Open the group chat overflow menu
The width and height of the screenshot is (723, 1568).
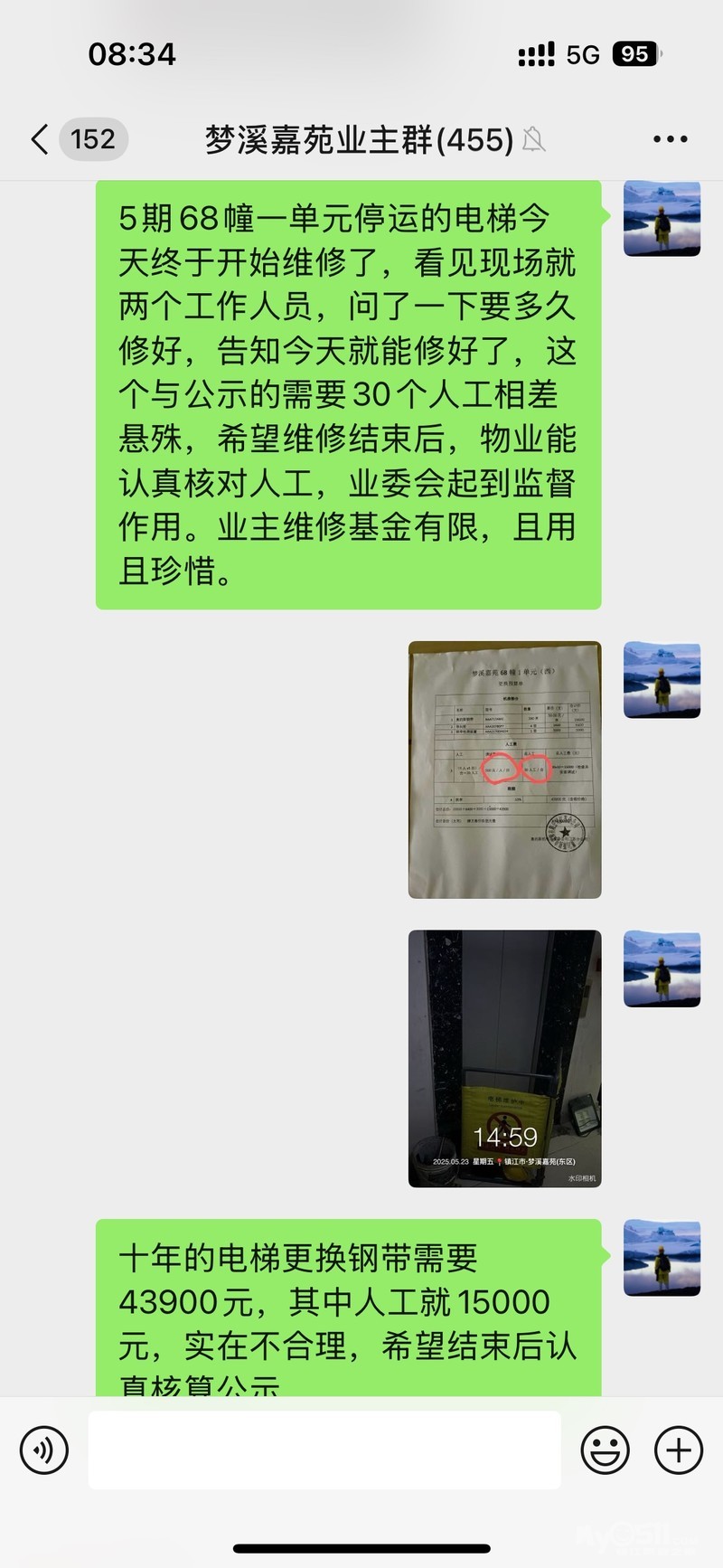[x=670, y=139]
